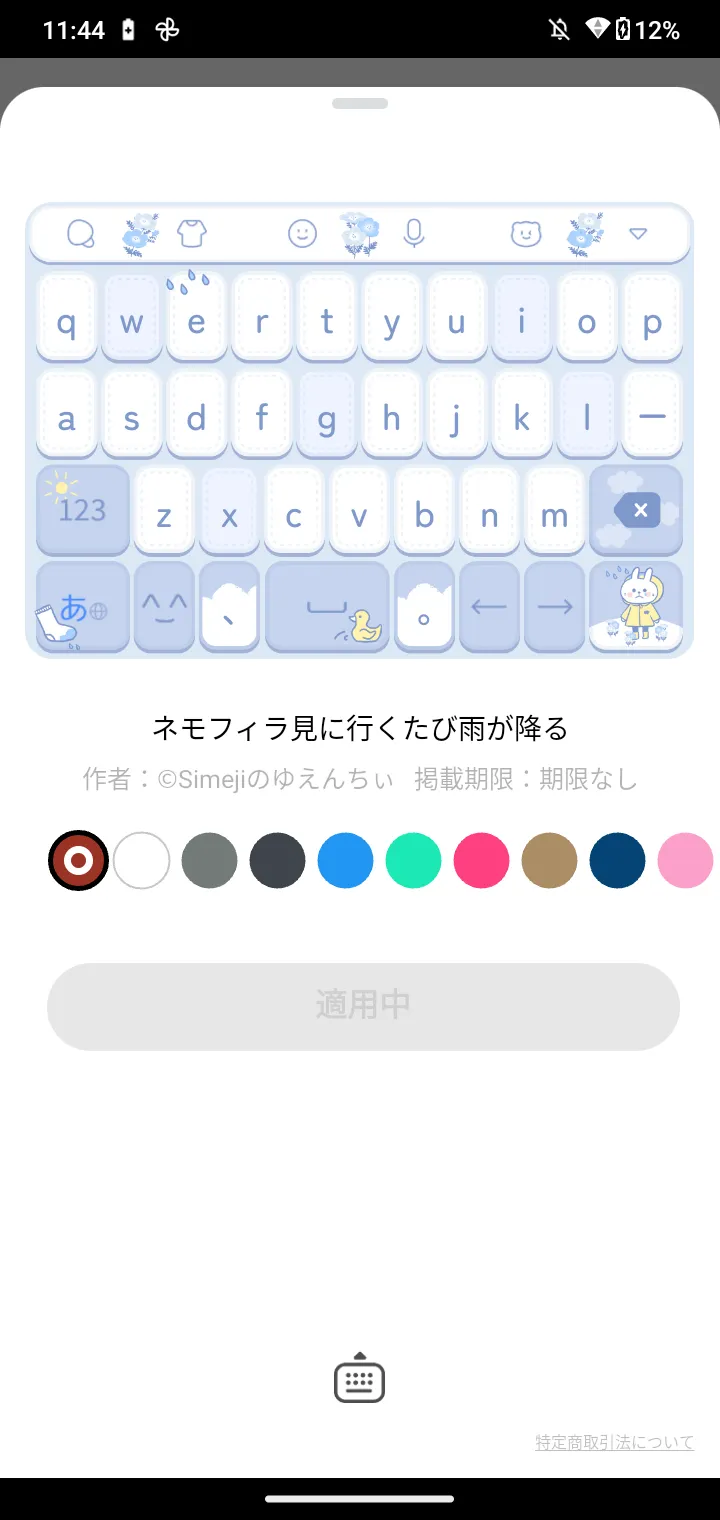Tap the 適用中 button
Screen dimensions: 720x1520
[x=363, y=1006]
